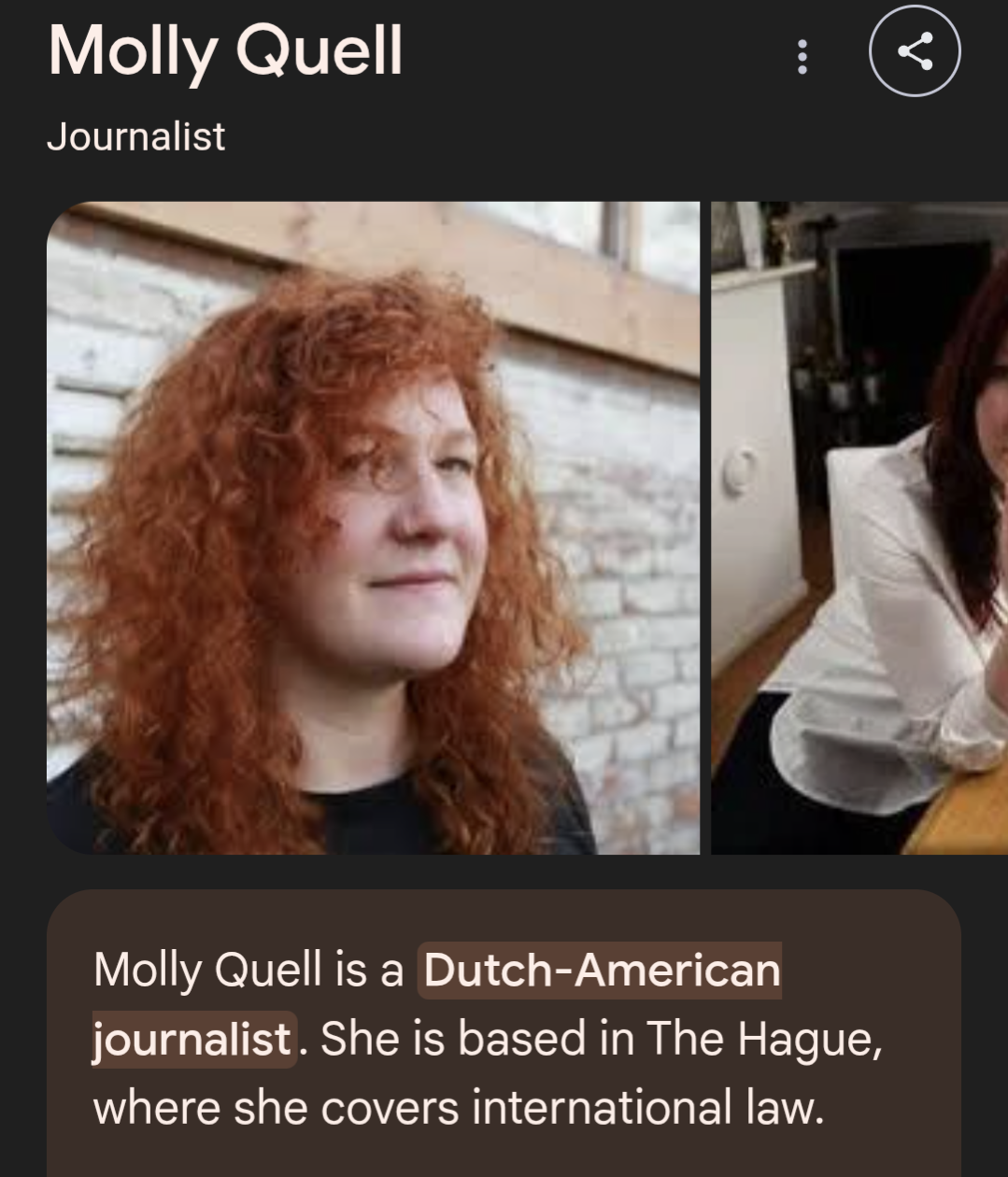
Task: Share the Molly Quell knowledge panel
Action: pos(915,51)
